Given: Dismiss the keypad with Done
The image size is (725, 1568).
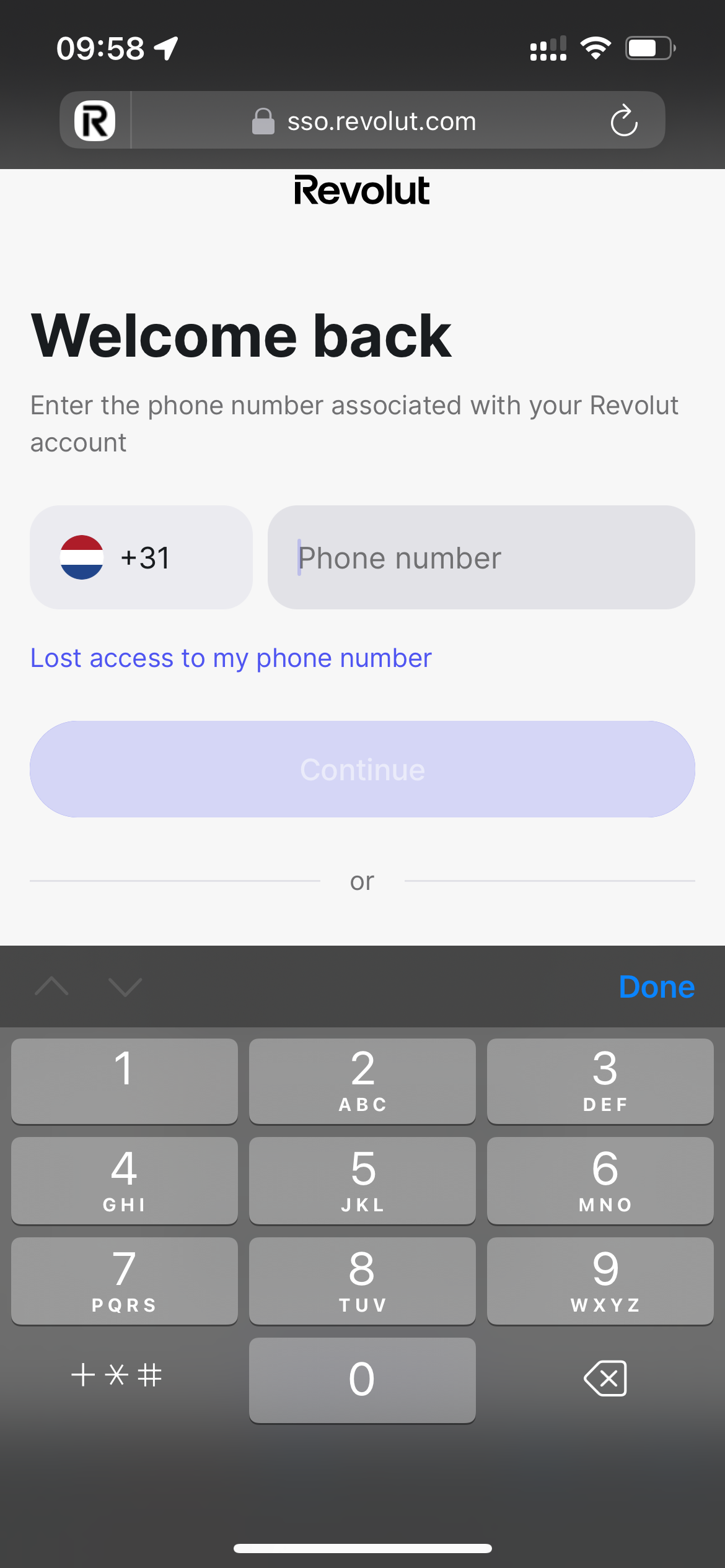Looking at the screenshot, I should (656, 987).
